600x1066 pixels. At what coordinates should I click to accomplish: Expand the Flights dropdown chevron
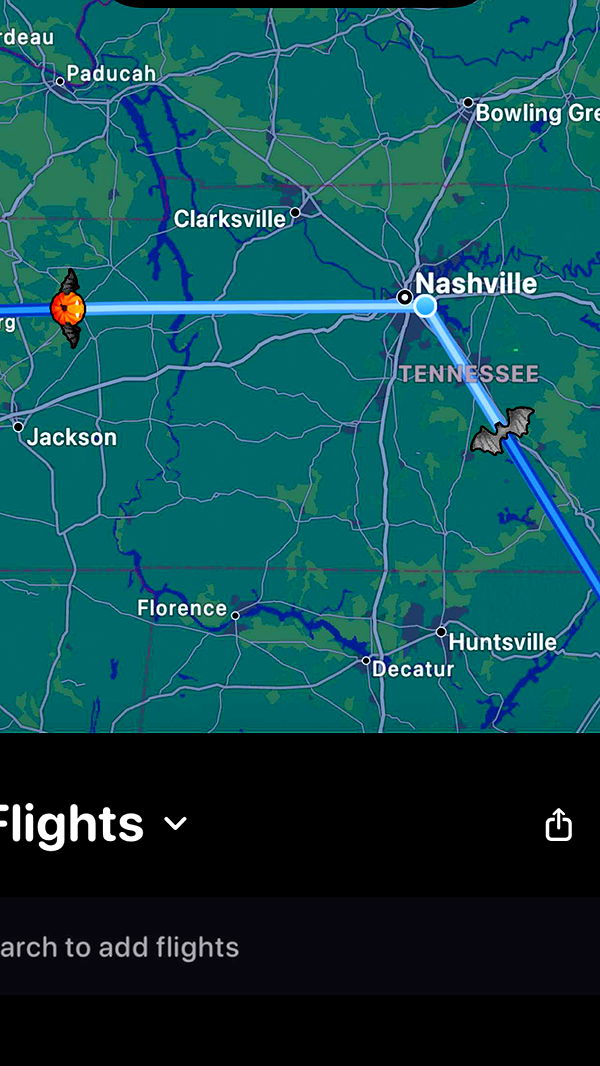(x=175, y=824)
